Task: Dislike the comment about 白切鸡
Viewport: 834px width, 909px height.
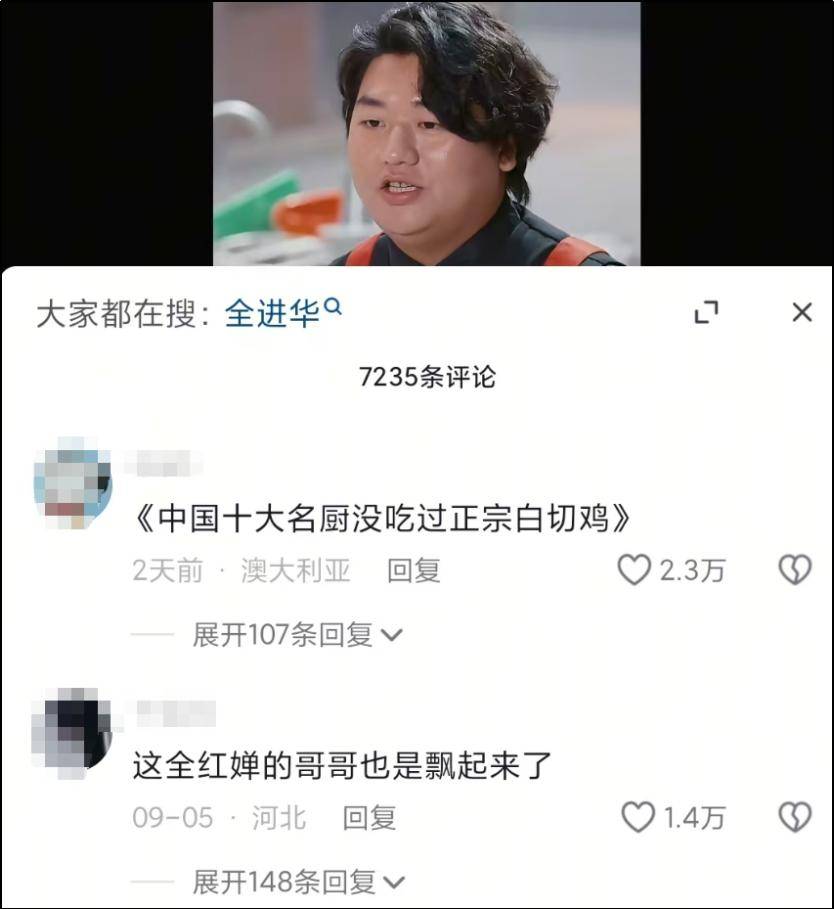Action: [794, 570]
